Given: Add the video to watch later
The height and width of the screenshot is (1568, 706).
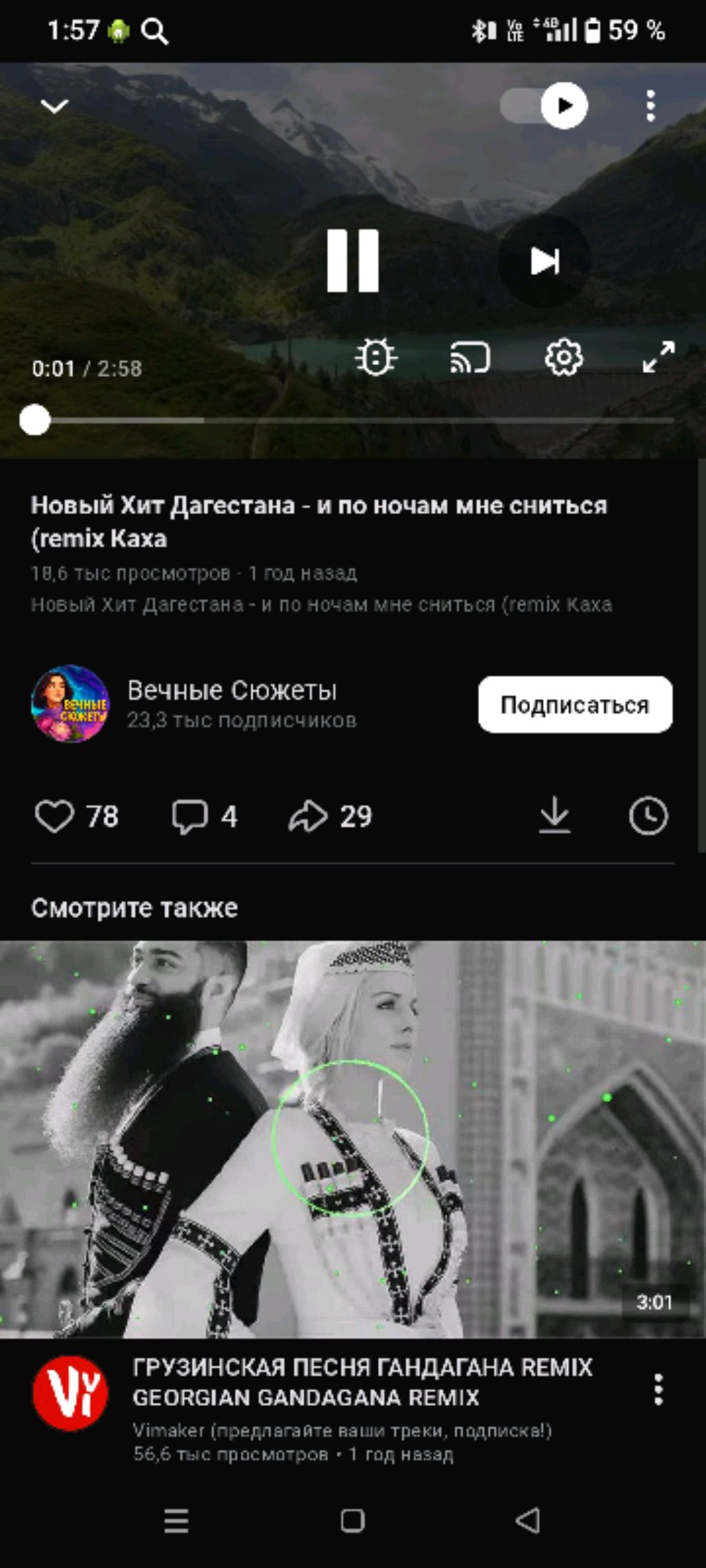Looking at the screenshot, I should point(648,816).
